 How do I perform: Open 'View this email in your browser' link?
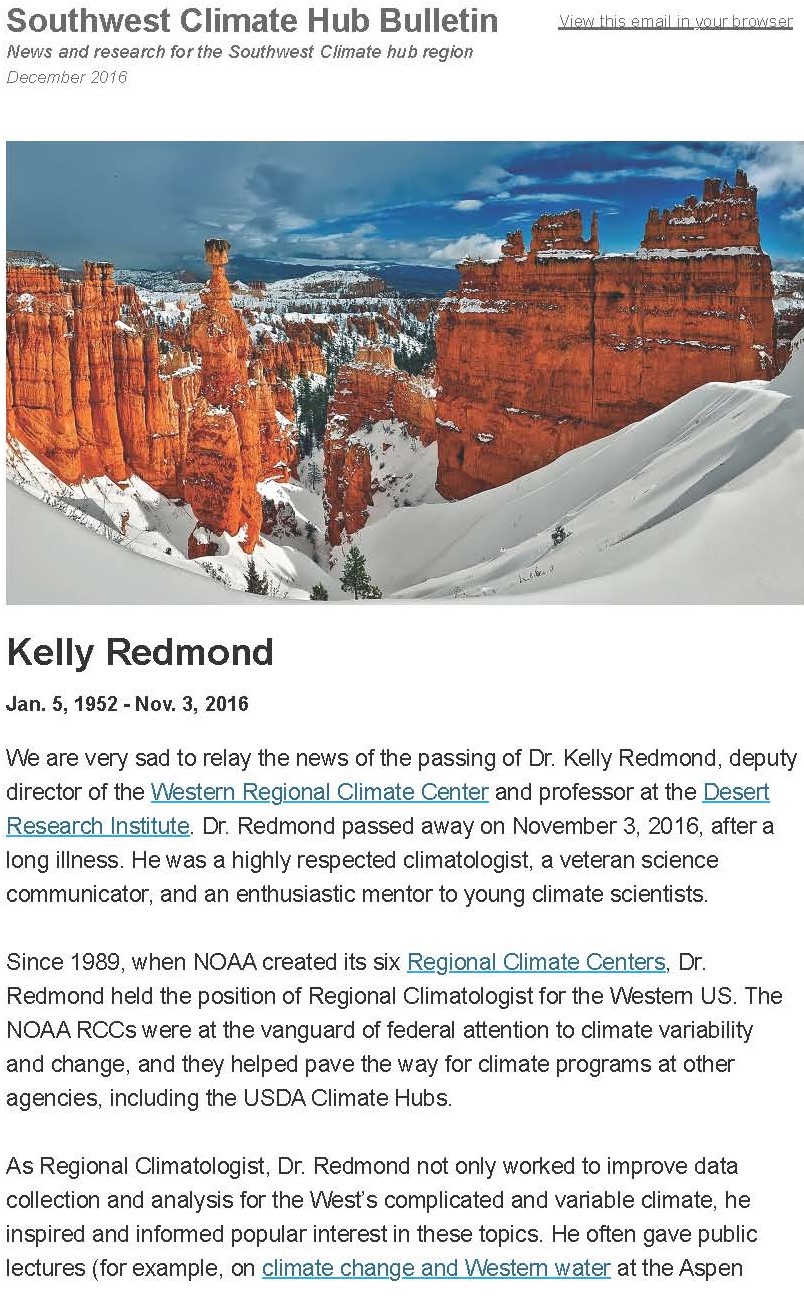coord(675,21)
